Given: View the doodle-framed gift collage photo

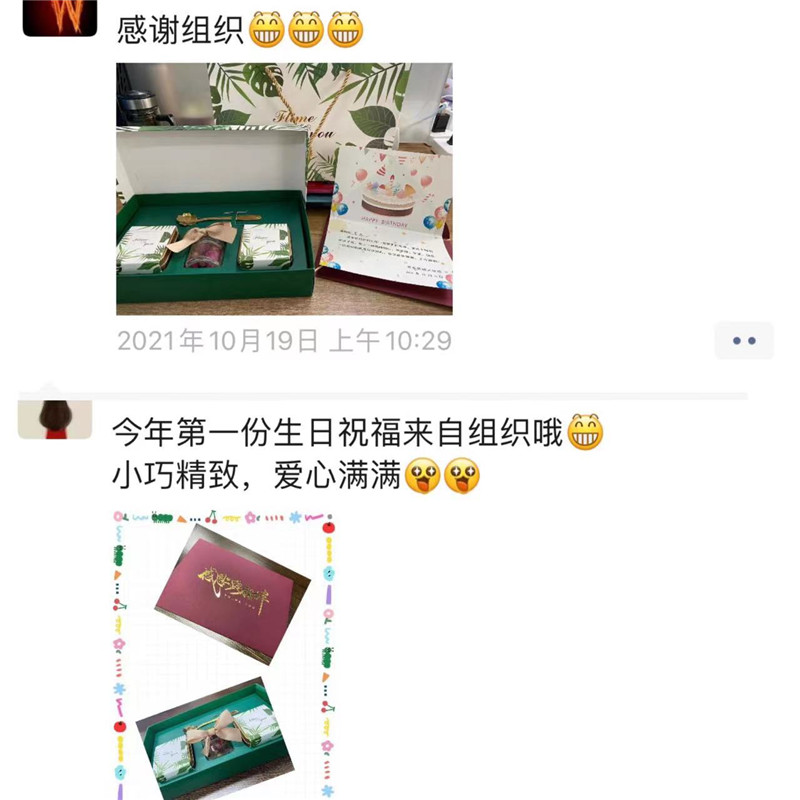Looking at the screenshot, I should (x=222, y=655).
